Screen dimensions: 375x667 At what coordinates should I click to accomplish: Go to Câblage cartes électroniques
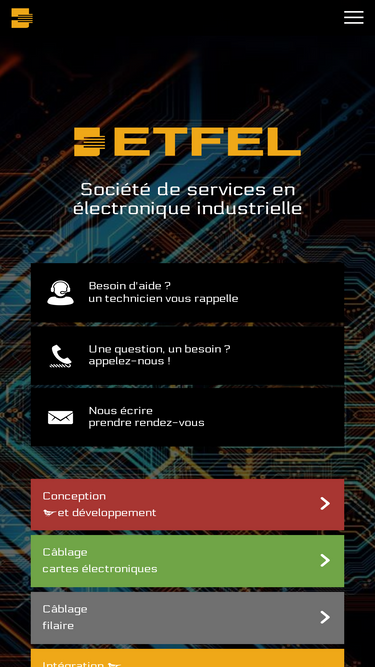(x=188, y=561)
